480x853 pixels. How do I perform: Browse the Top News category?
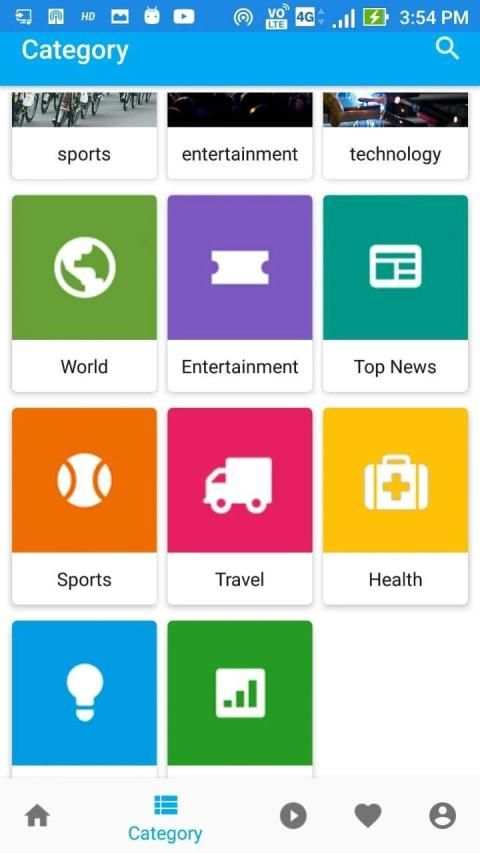[x=396, y=293]
